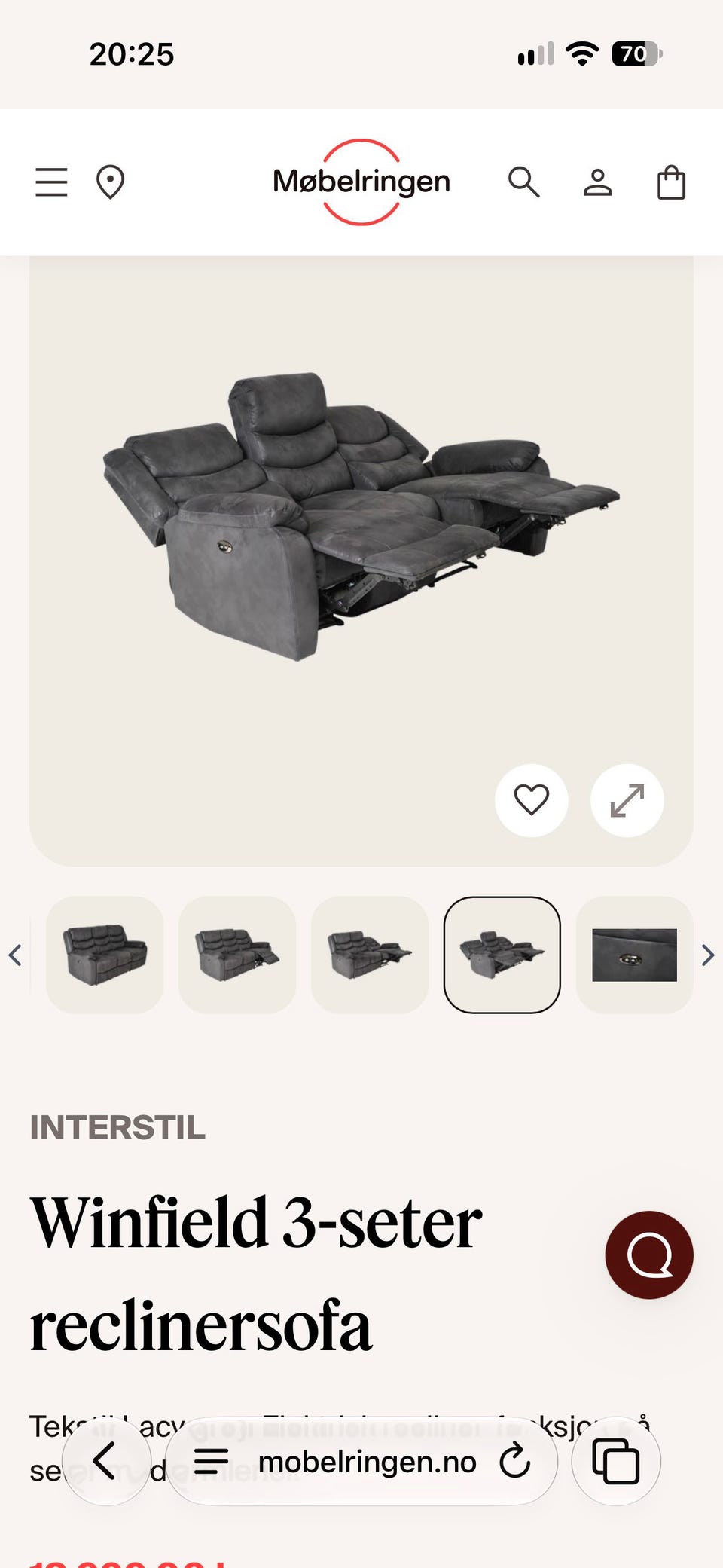Open the chat support bubble
The width and height of the screenshot is (723, 1568).
[649, 1255]
